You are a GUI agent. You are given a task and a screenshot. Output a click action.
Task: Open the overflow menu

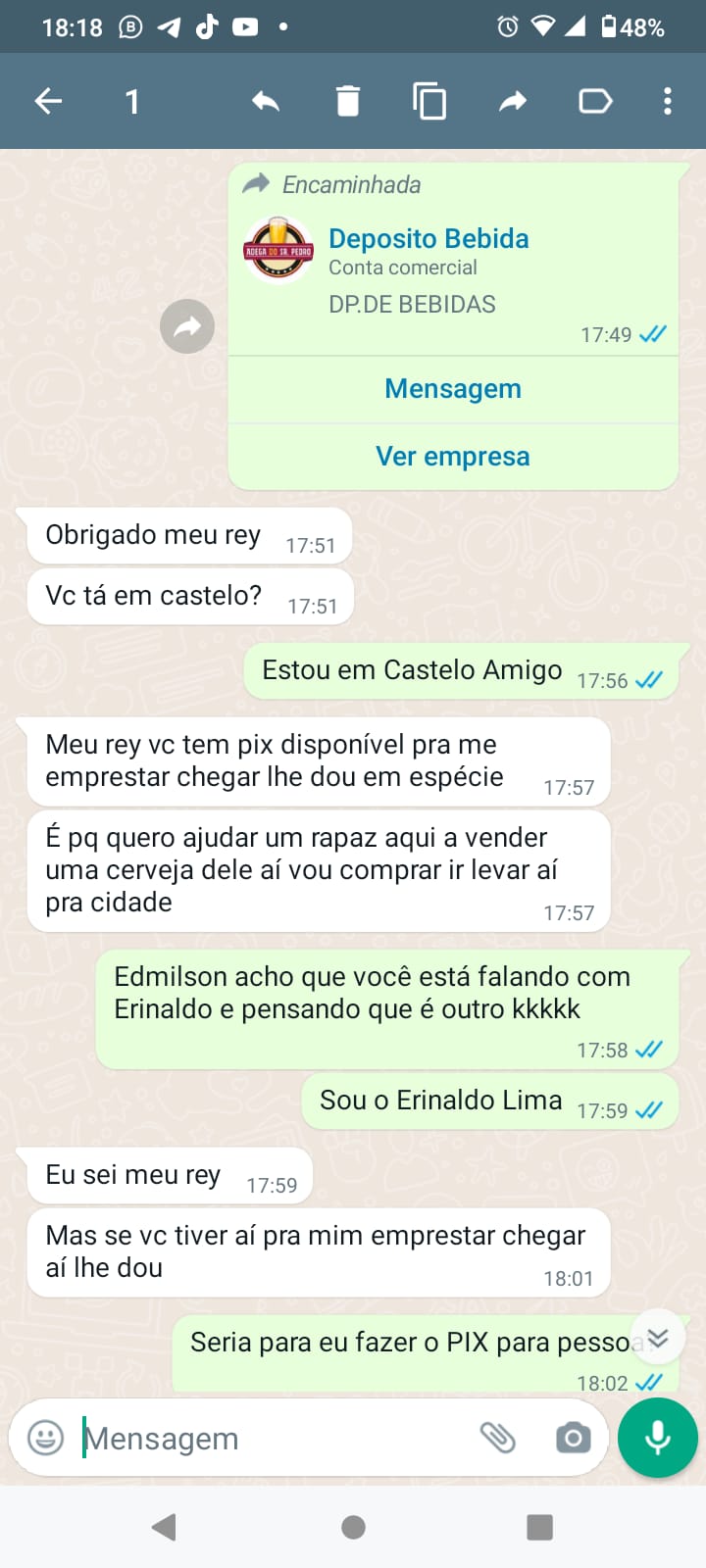(668, 101)
